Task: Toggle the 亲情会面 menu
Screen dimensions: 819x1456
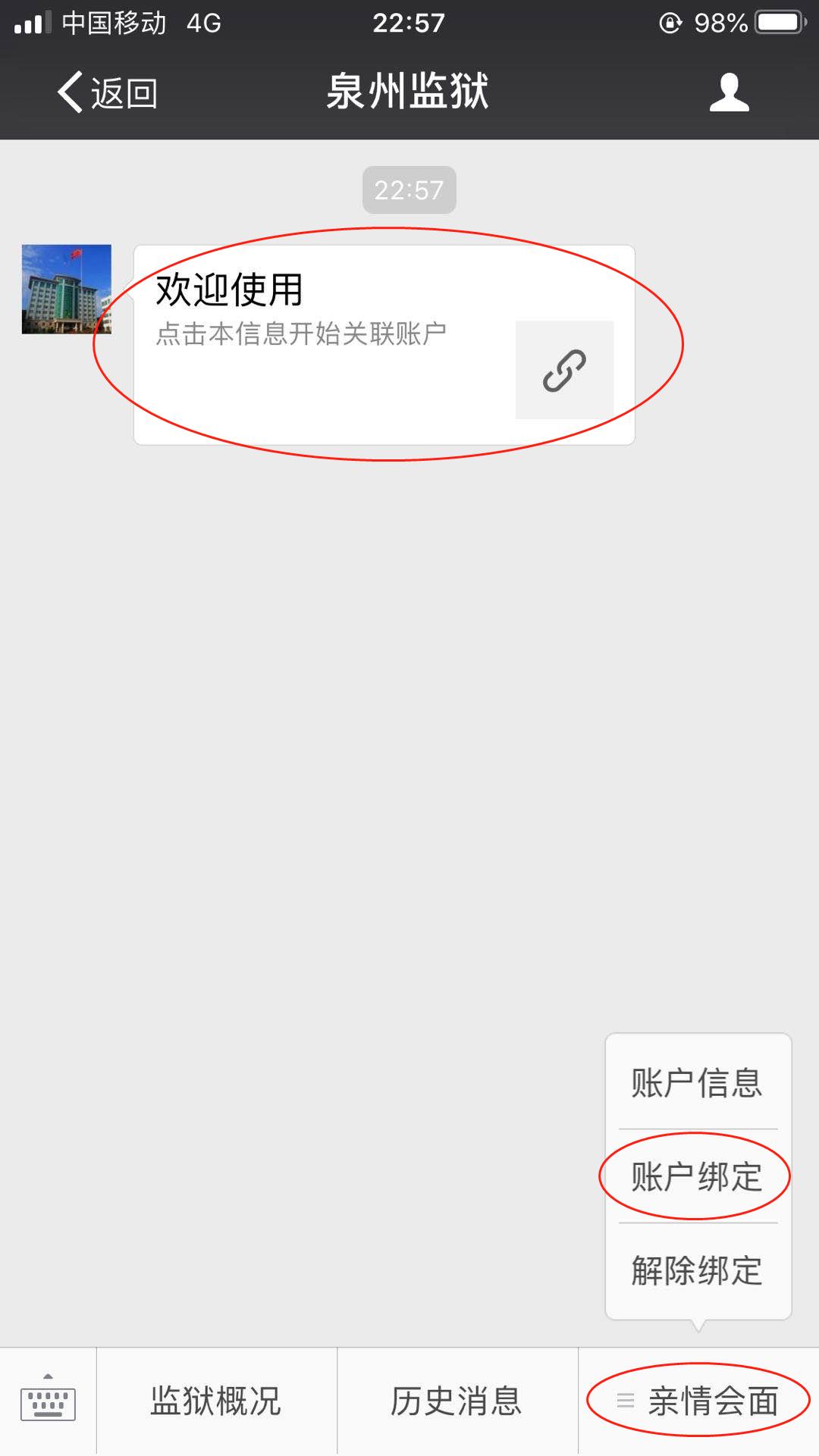Action: [x=698, y=1401]
